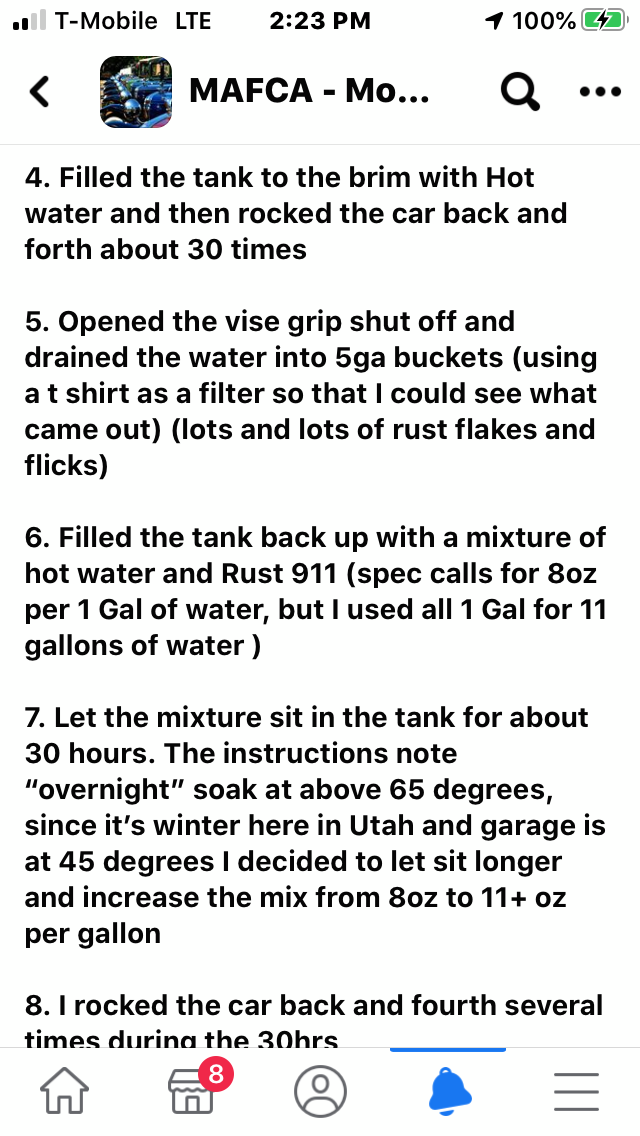640x1136 pixels.
Task: Open the three-dot more options menu
Action: (600, 92)
